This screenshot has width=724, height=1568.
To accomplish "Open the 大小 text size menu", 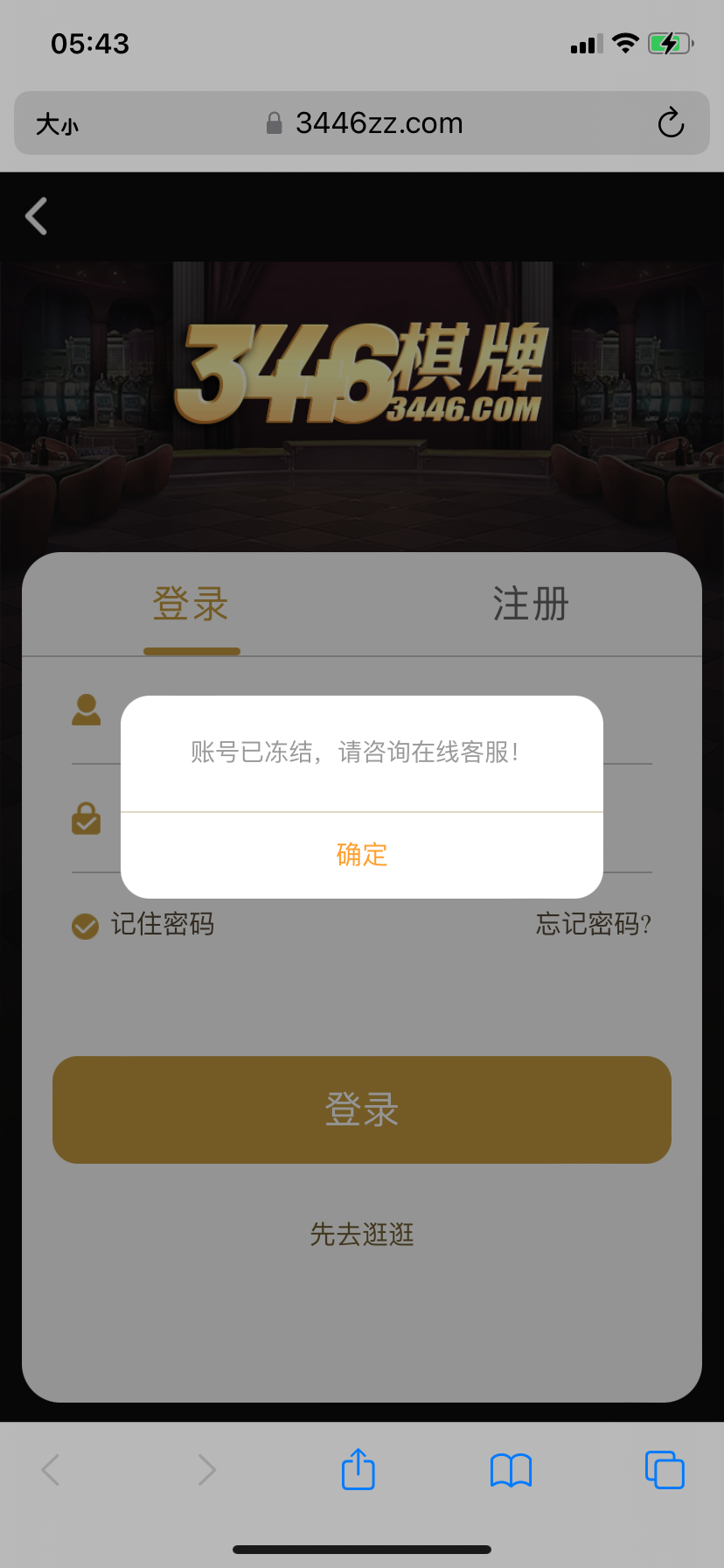I will [57, 124].
